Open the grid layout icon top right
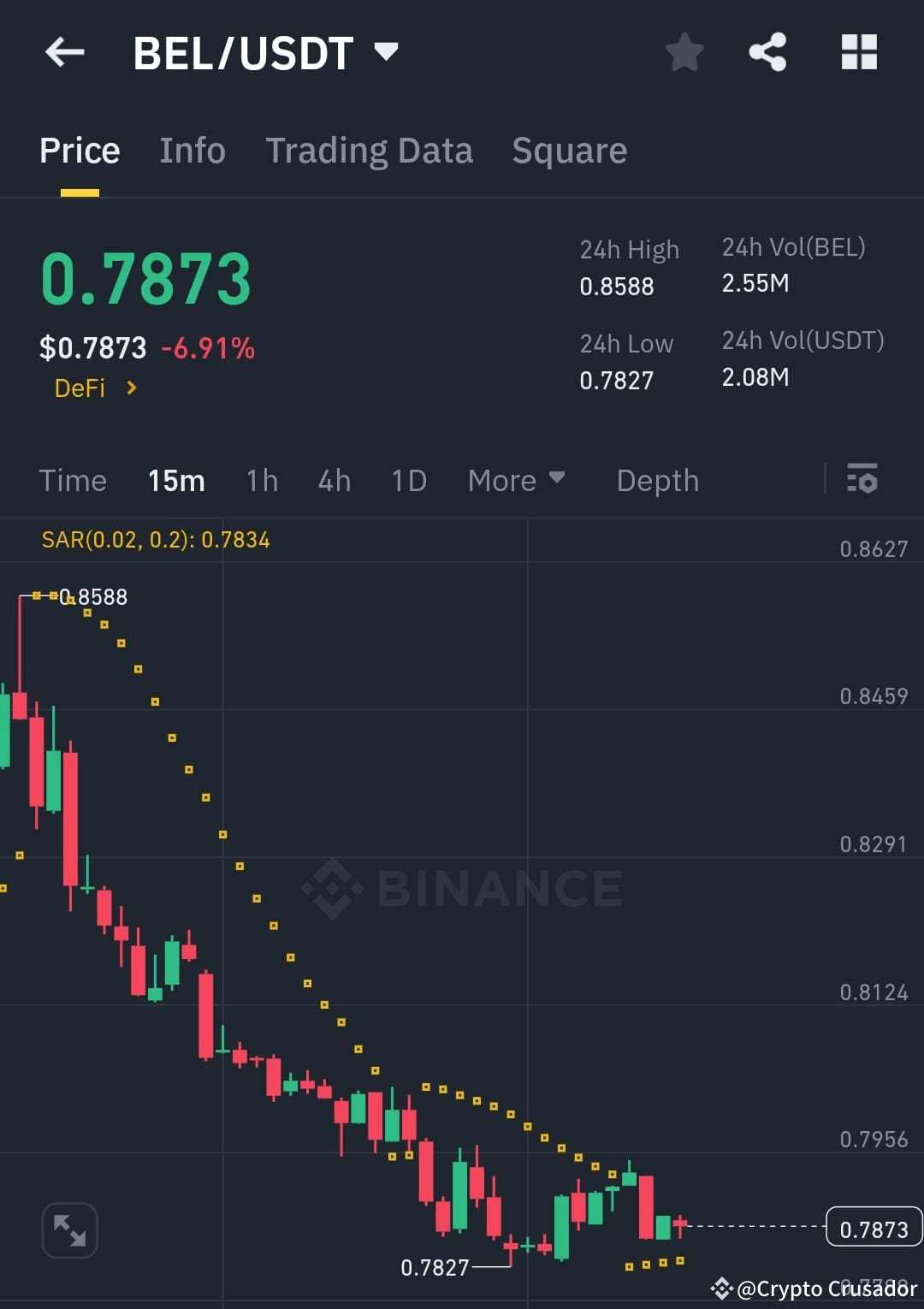The width and height of the screenshot is (924, 1309). (858, 51)
